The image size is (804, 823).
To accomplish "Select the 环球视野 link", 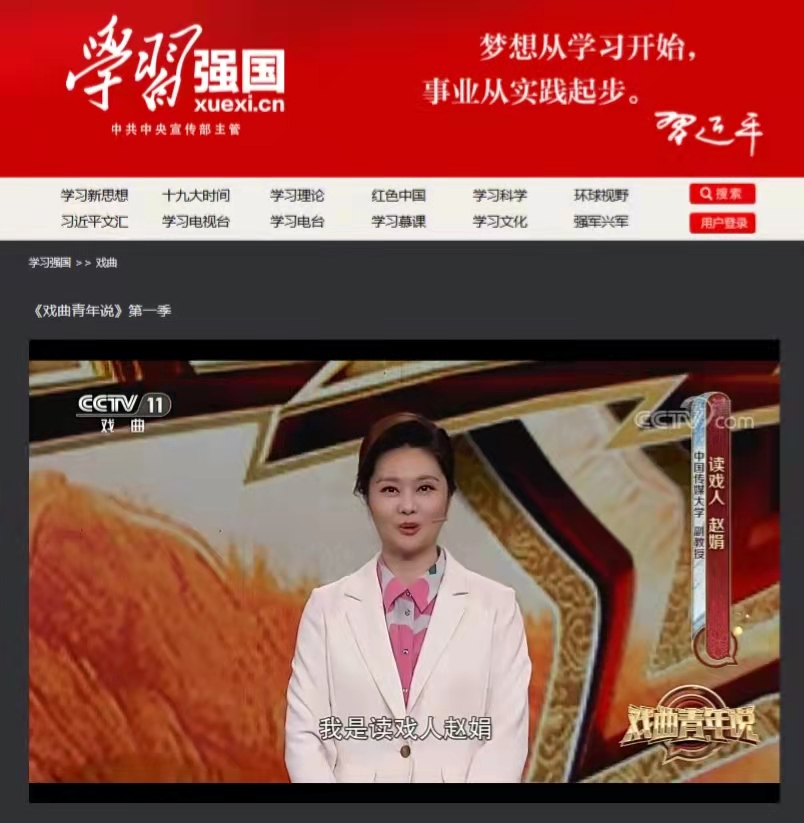I will [601, 195].
